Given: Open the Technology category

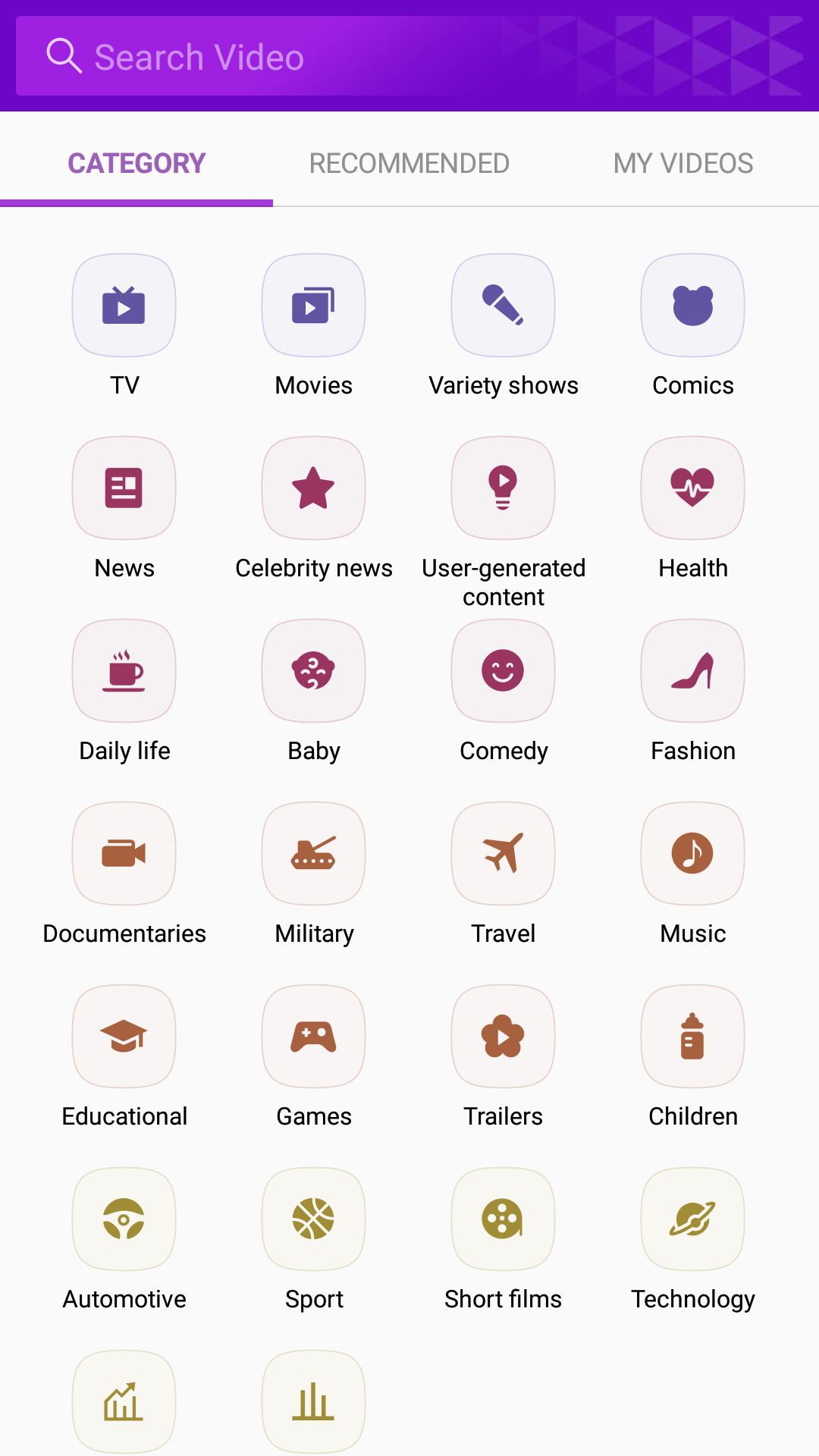Looking at the screenshot, I should click(693, 1219).
